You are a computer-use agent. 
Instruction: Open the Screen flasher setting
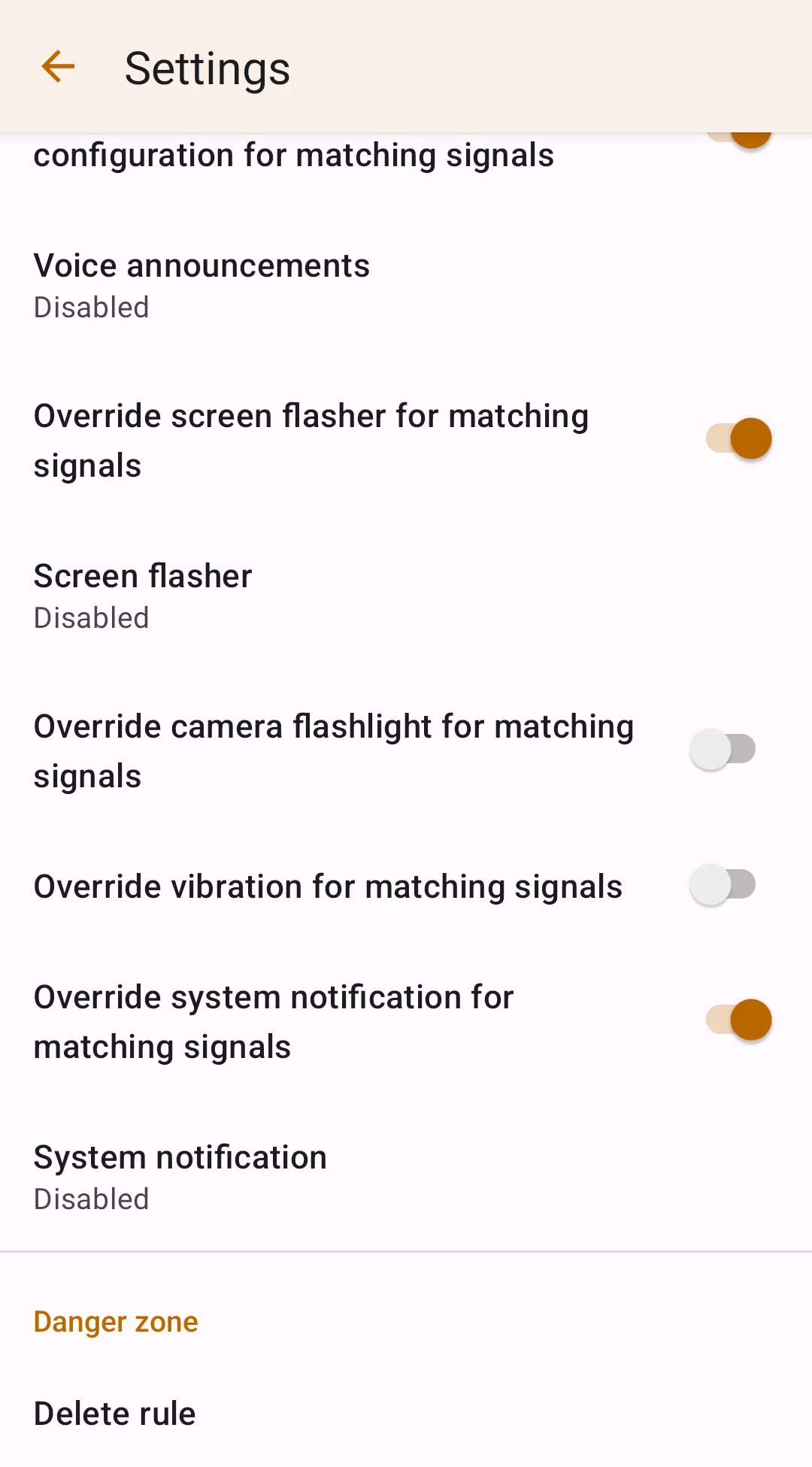coord(143,596)
